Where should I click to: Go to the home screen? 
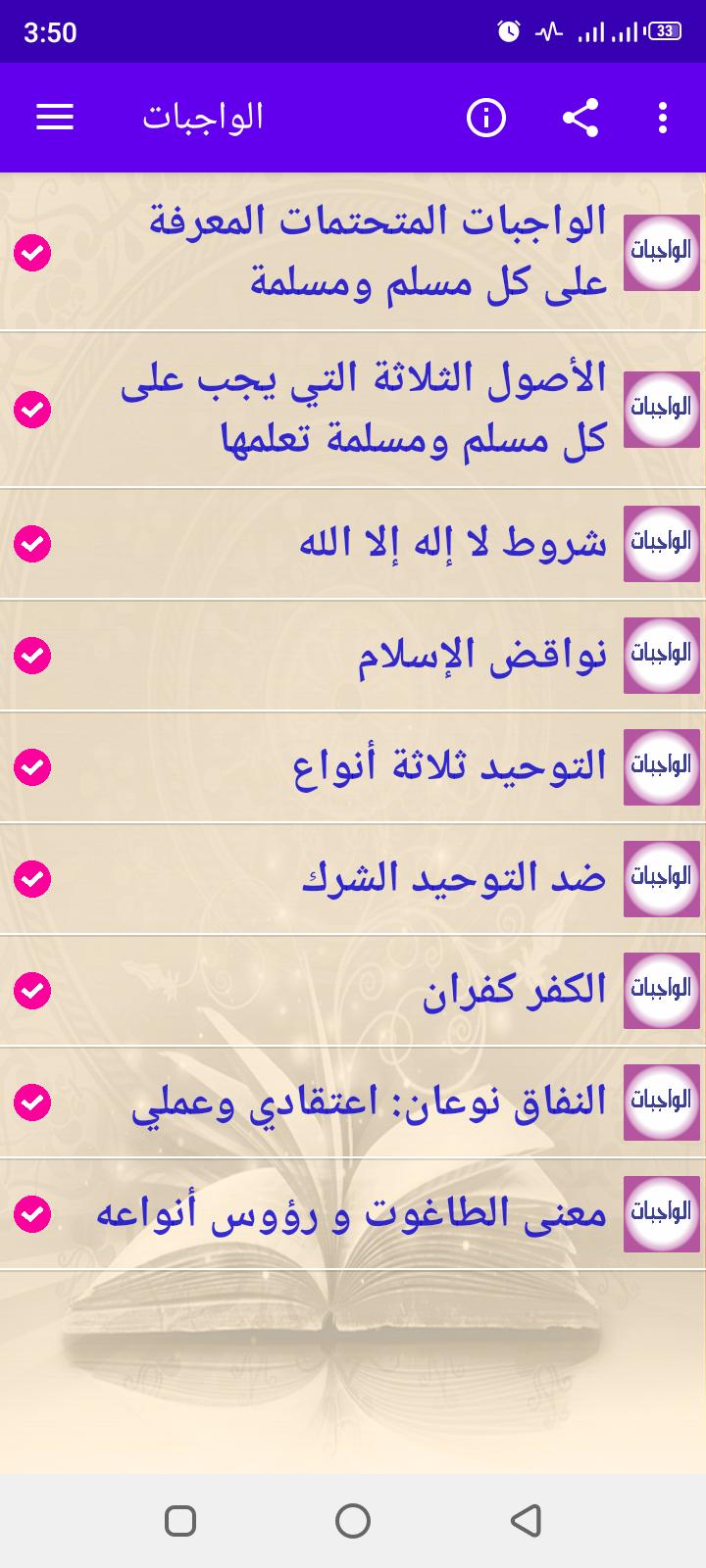353,1520
